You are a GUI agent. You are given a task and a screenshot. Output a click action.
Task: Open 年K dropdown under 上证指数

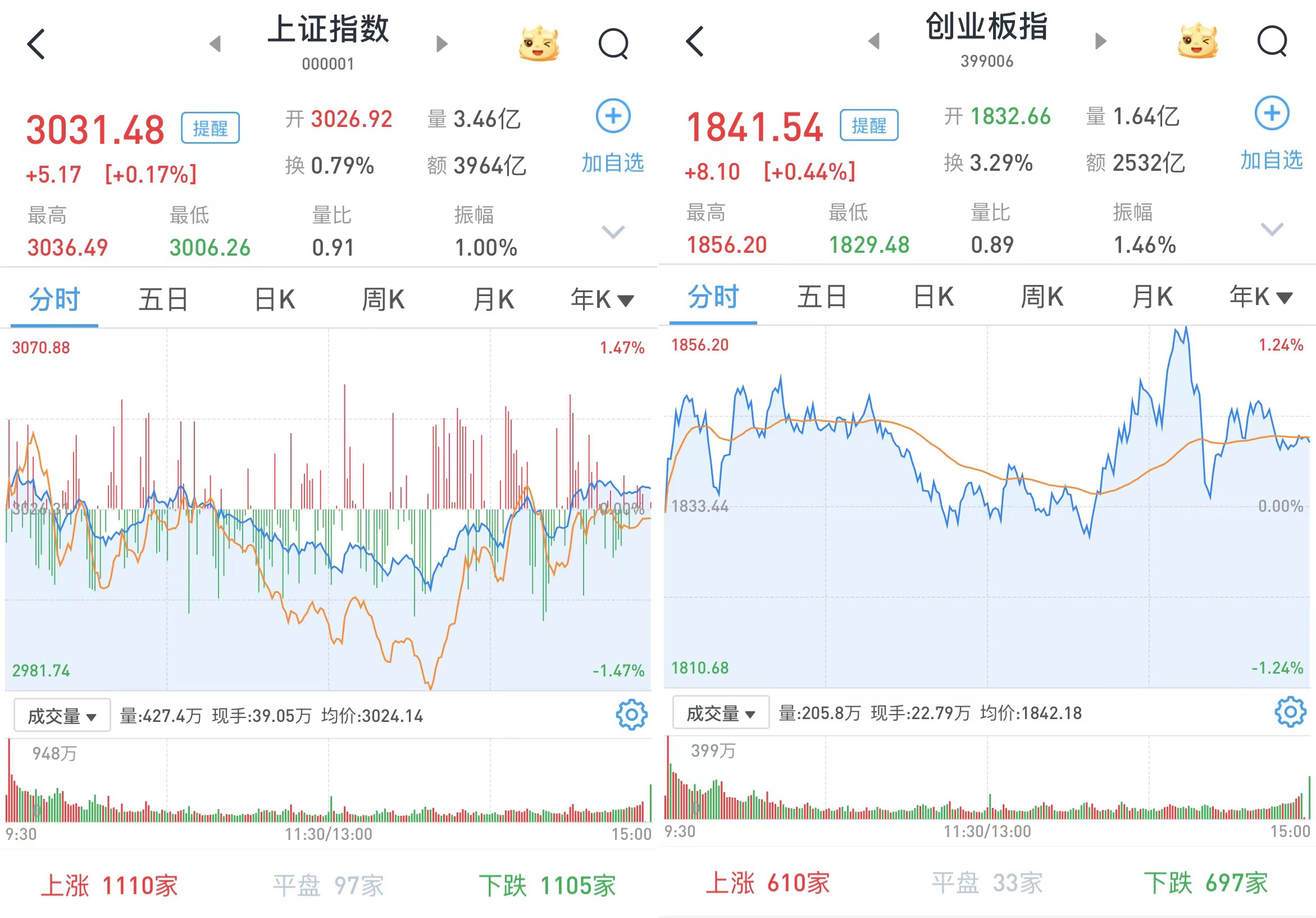[602, 299]
